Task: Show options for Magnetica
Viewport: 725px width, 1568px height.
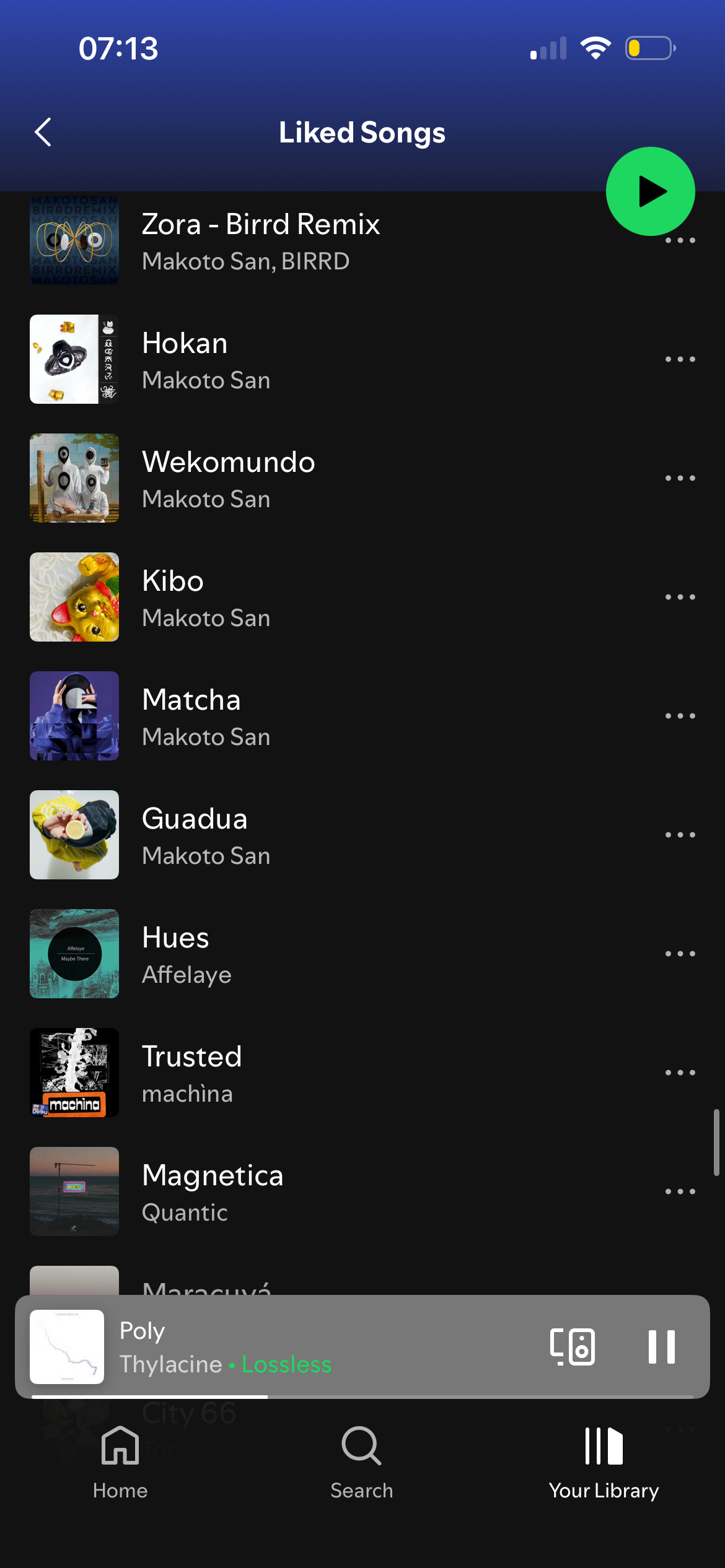Action: (680, 1192)
